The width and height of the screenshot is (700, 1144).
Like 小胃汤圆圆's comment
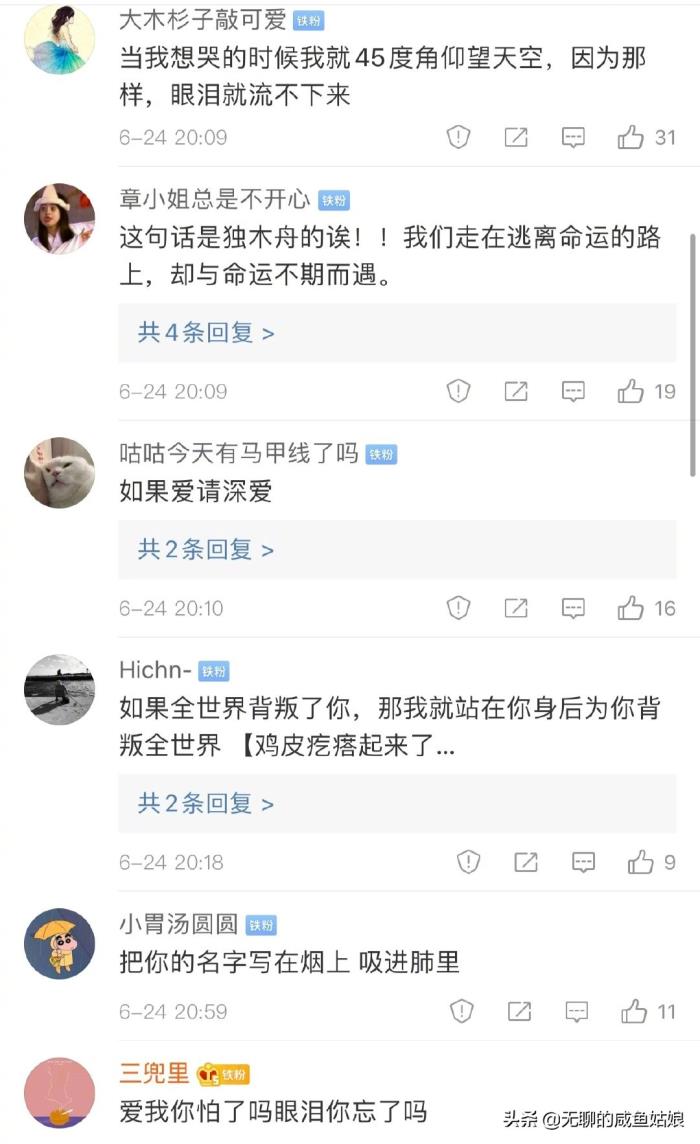click(635, 1012)
